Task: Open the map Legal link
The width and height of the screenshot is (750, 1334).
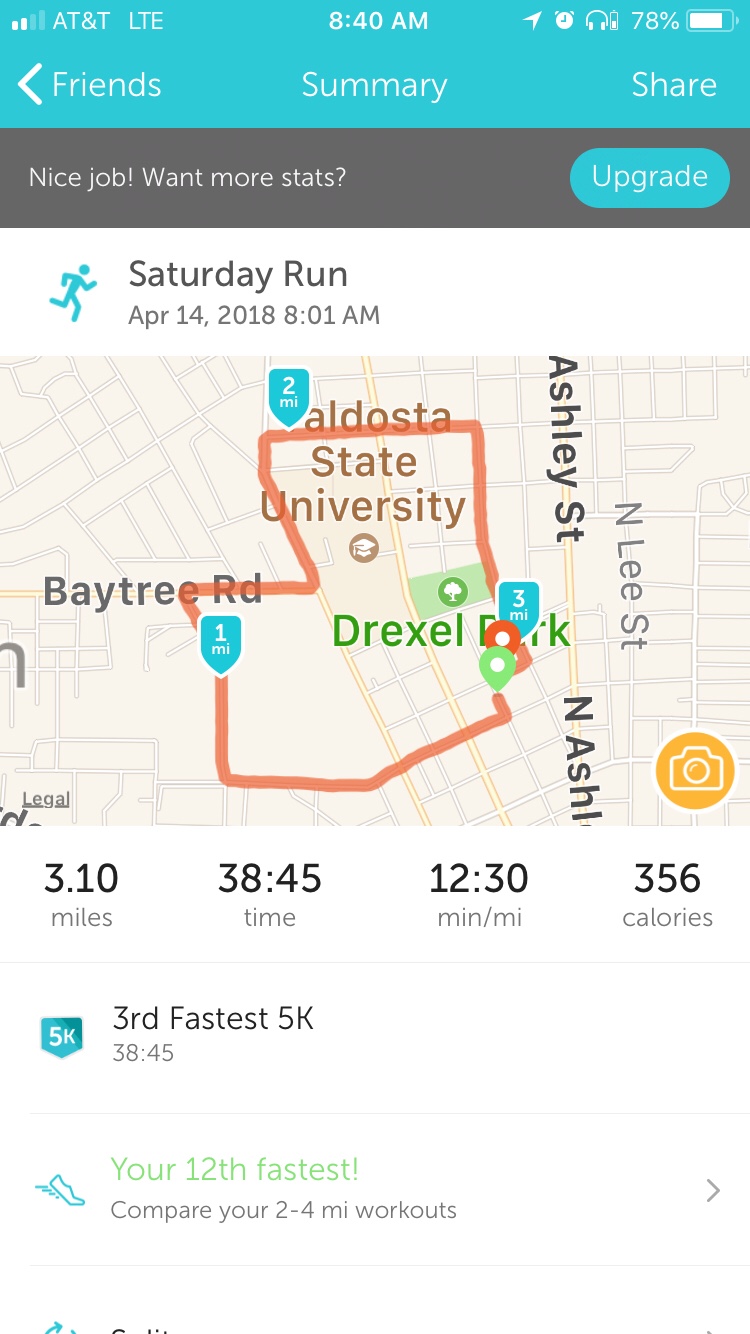Action: click(x=46, y=799)
